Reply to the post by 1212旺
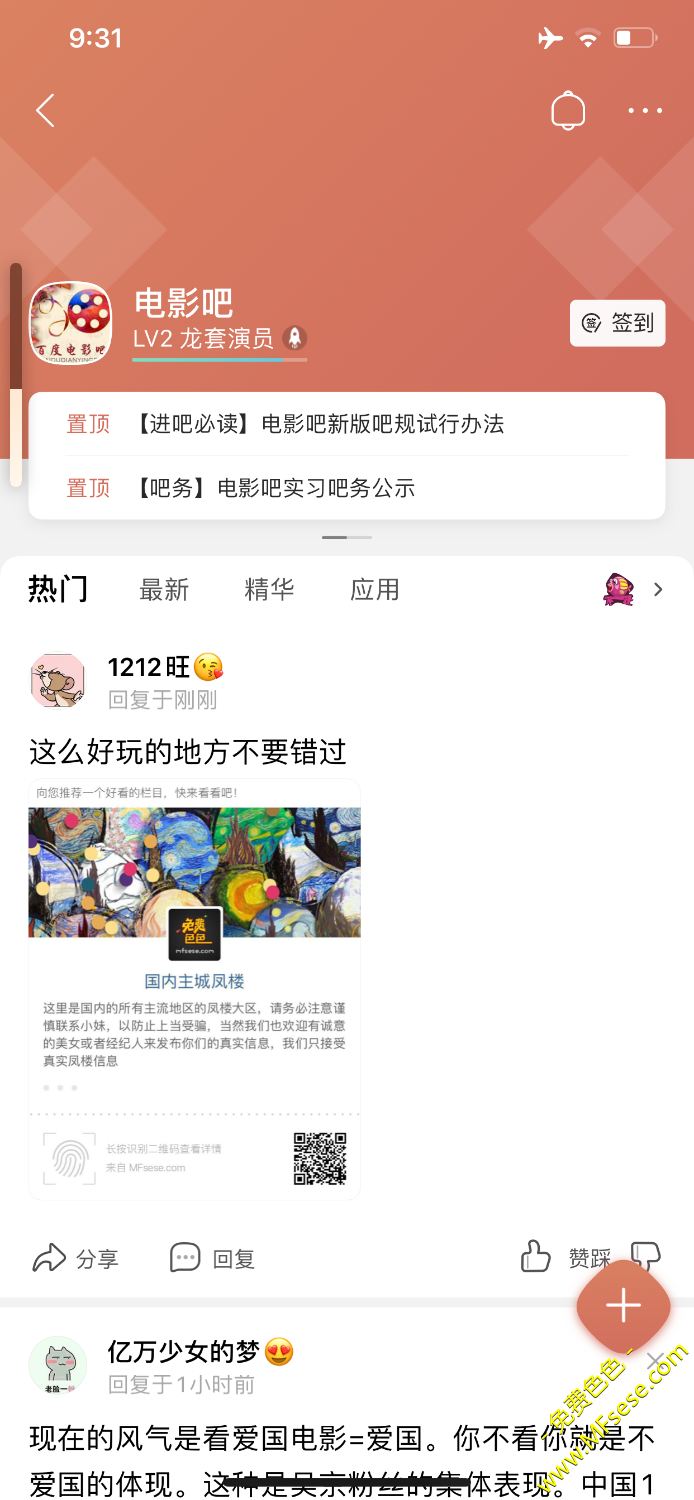694x1500 pixels. [213, 1258]
